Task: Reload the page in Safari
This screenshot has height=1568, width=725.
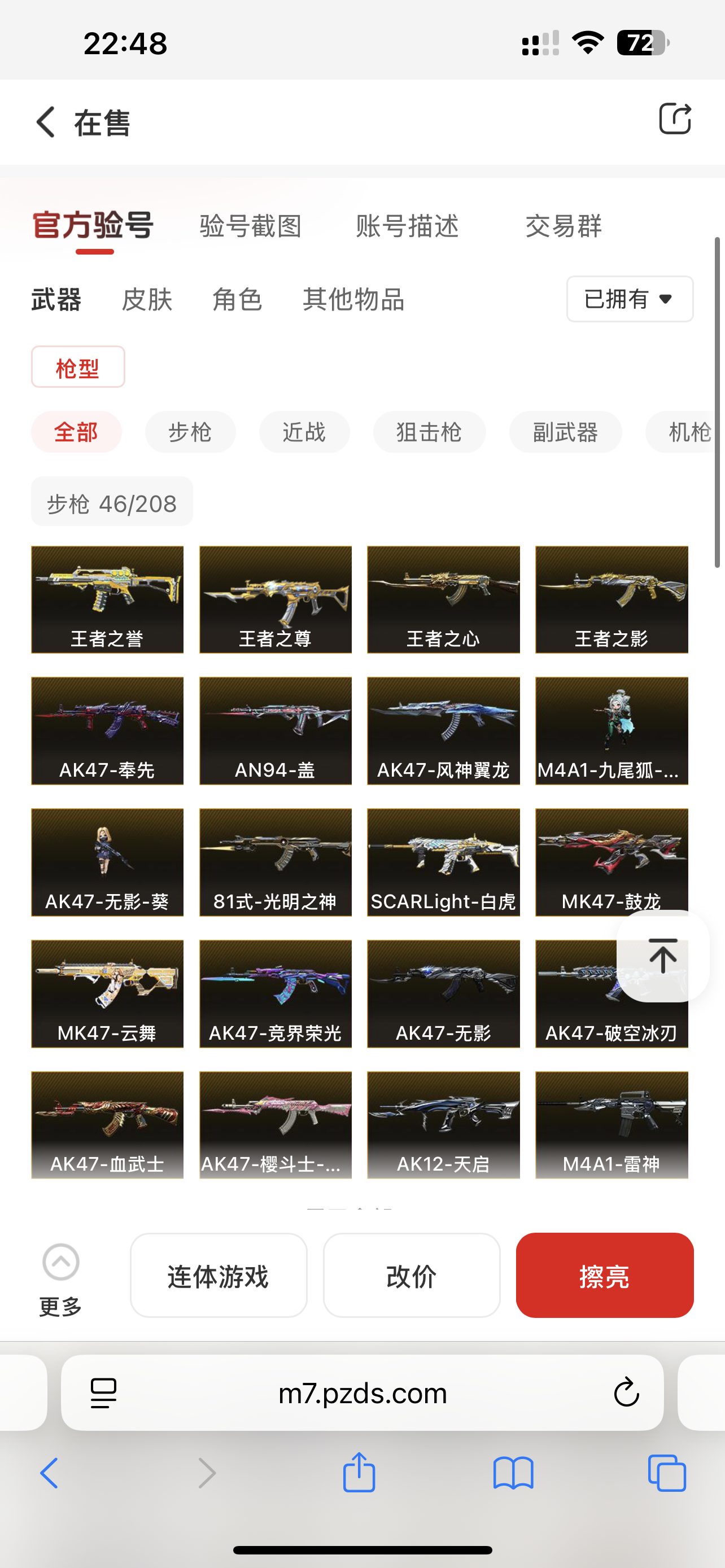Action: pyautogui.click(x=626, y=1392)
